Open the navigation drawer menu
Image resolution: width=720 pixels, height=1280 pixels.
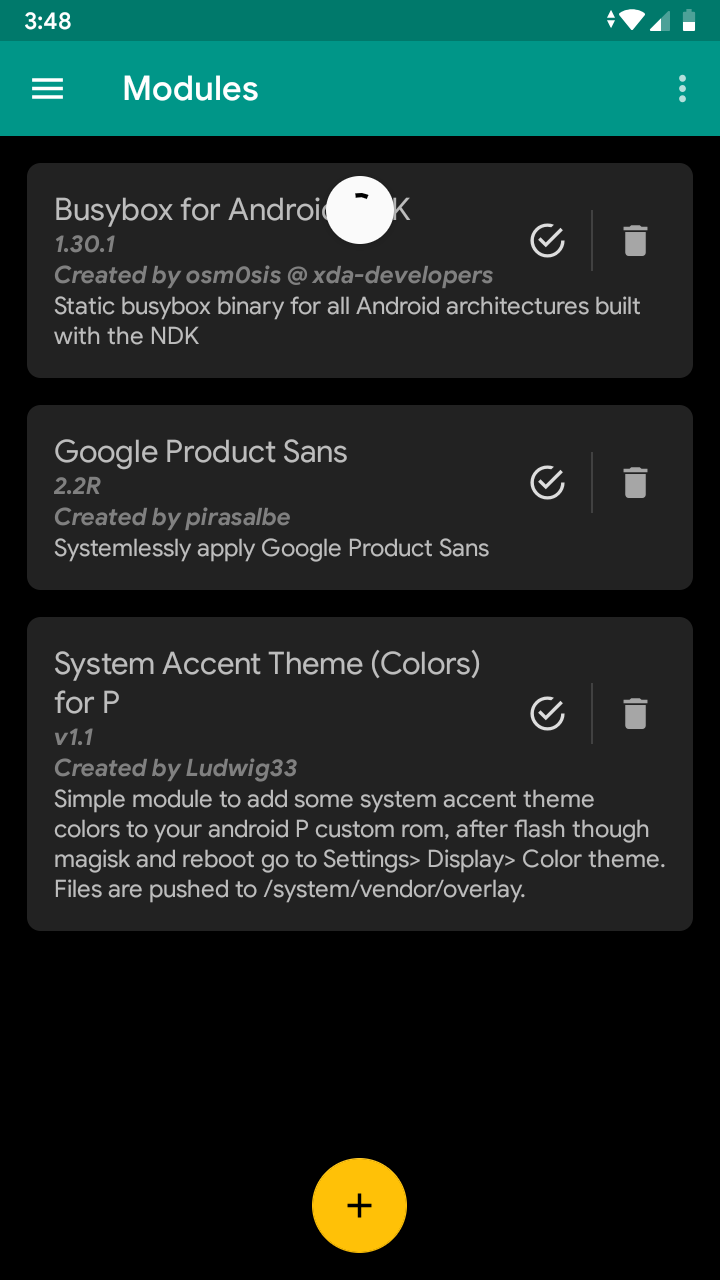48,89
